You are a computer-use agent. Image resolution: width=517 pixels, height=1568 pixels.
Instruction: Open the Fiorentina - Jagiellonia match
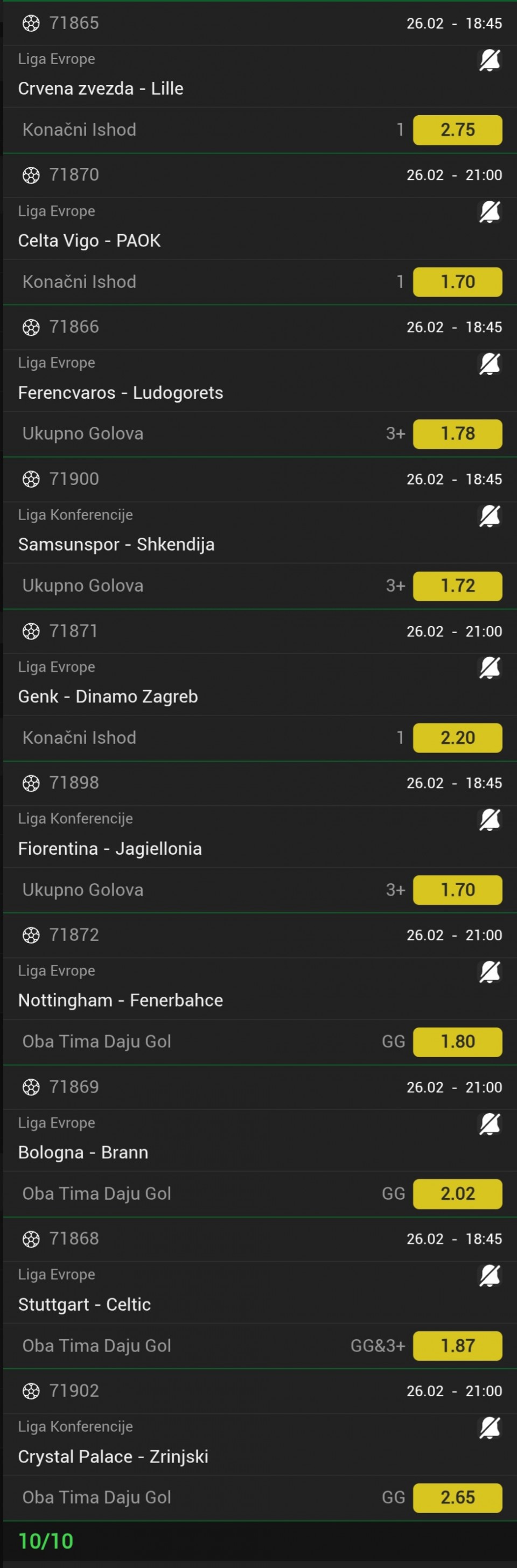(110, 848)
